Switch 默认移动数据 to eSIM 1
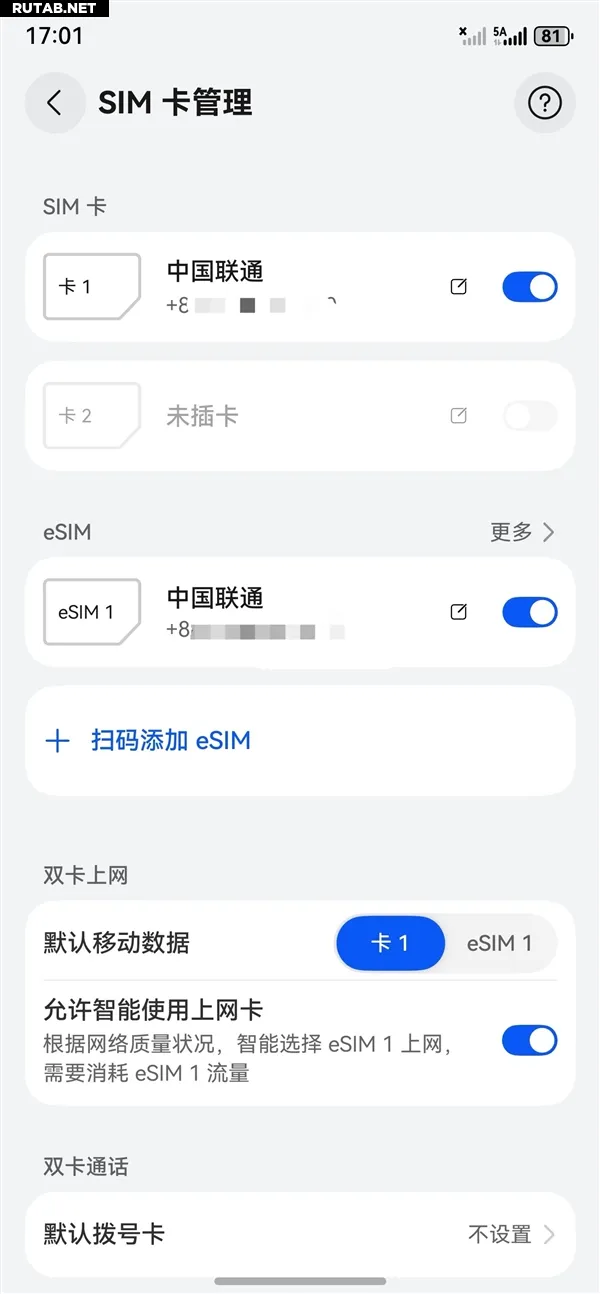The height and width of the screenshot is (1294, 600). [x=499, y=943]
